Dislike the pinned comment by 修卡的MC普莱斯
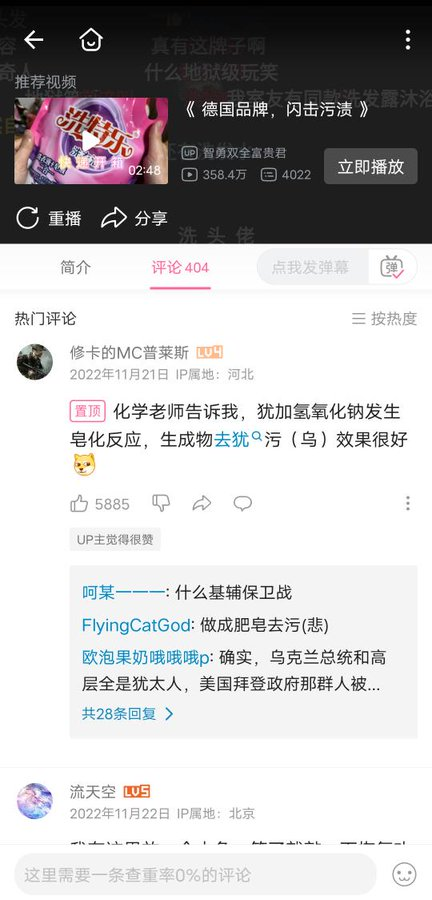This screenshot has height=900, width=432. coord(161,503)
